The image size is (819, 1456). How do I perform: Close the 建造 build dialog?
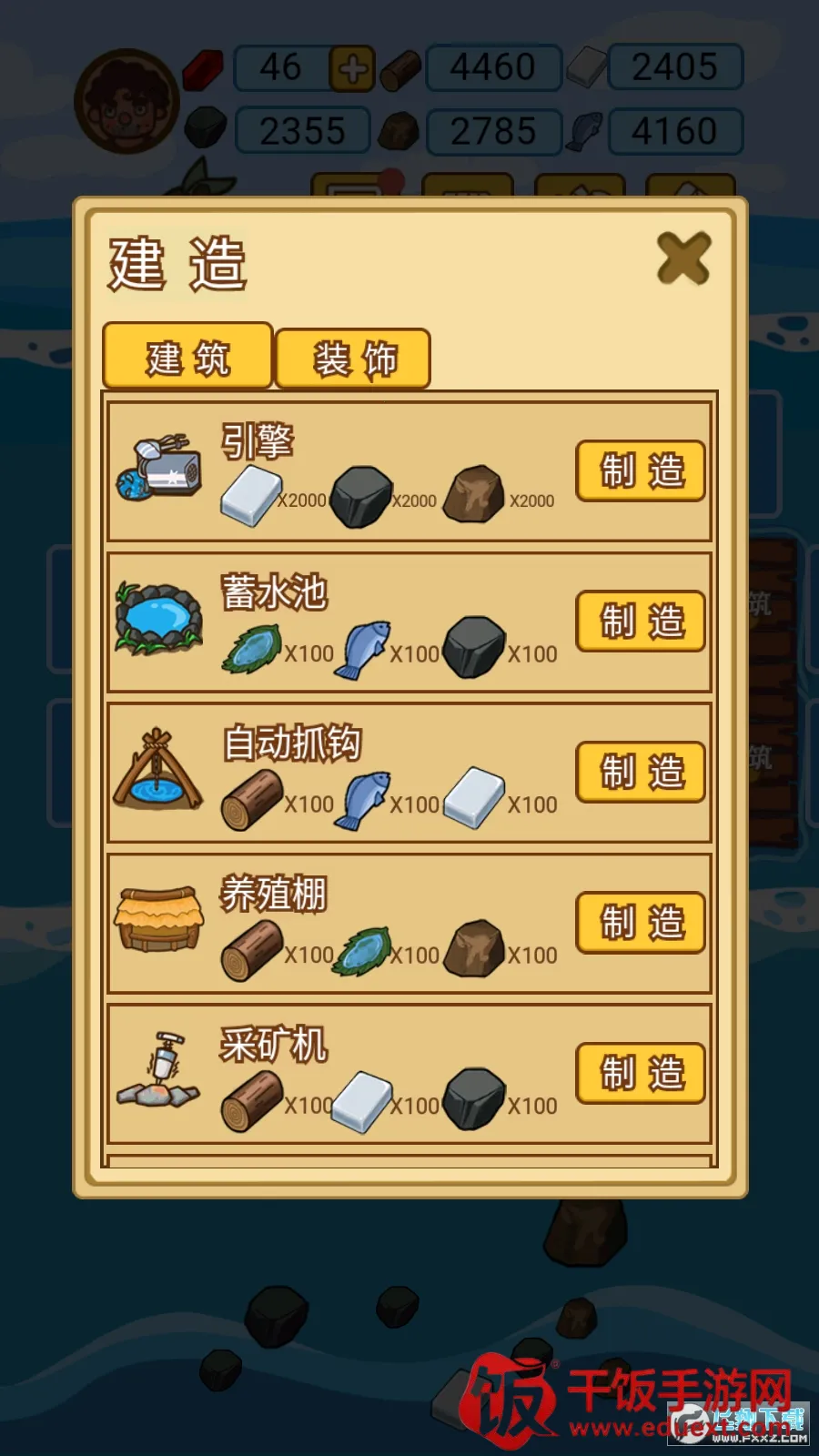(683, 258)
